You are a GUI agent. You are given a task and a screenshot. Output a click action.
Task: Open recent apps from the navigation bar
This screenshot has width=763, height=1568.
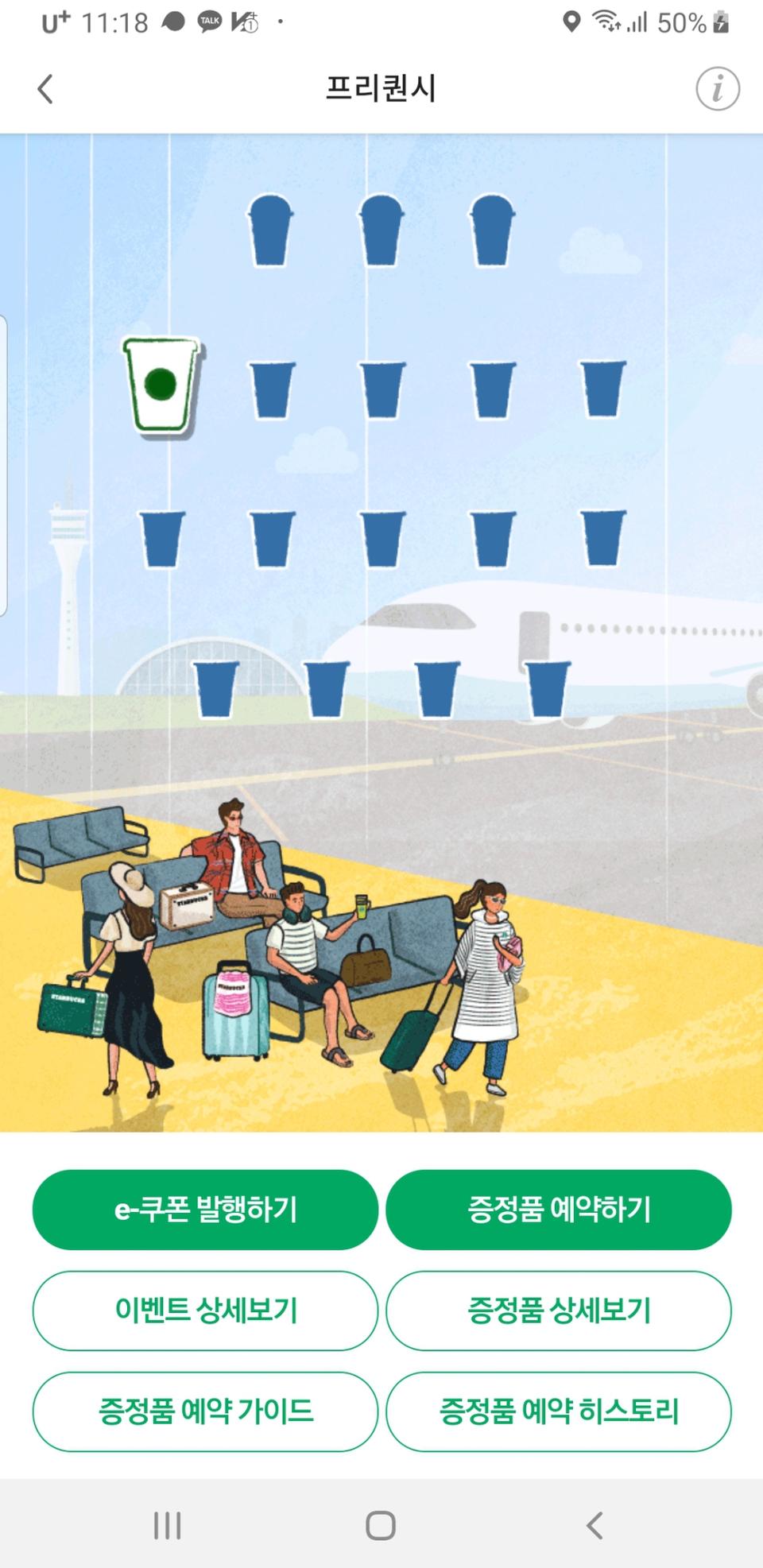coord(167,1525)
